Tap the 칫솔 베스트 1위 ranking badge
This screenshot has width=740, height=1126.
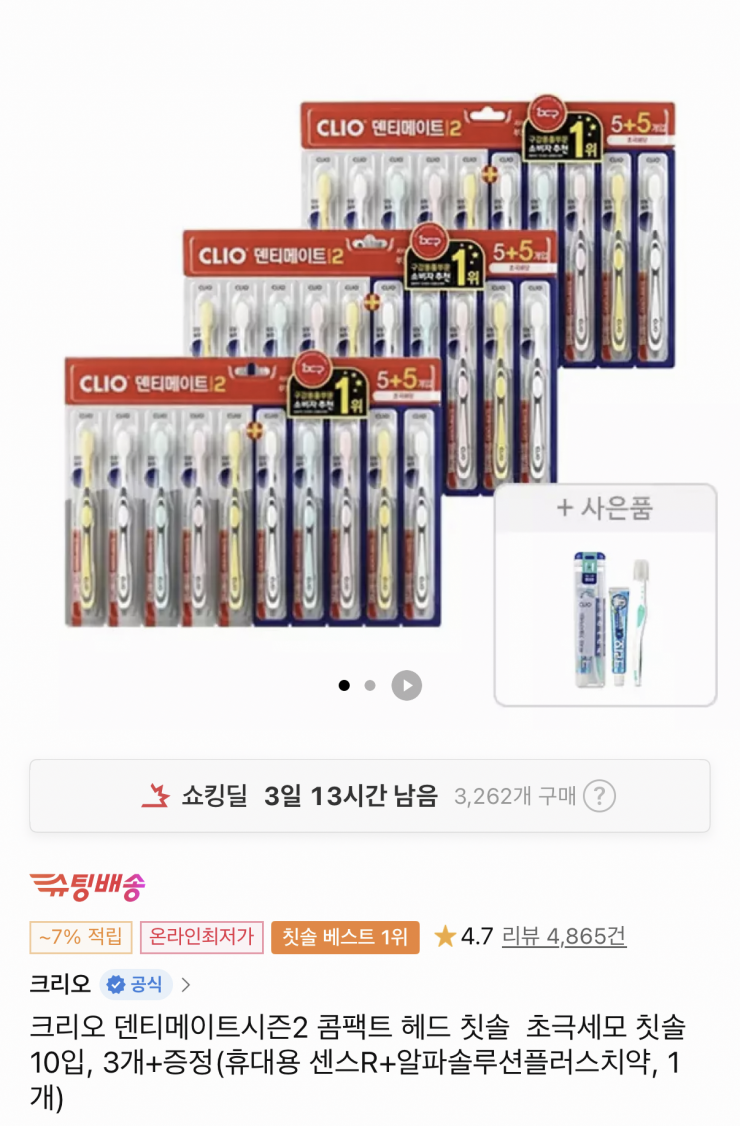point(345,937)
